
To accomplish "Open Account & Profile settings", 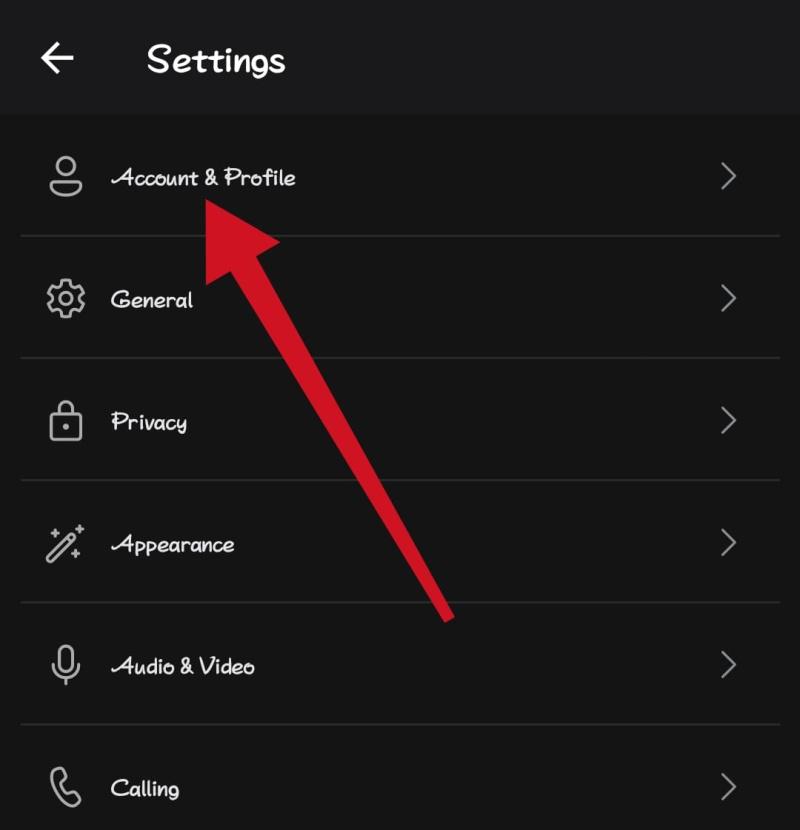I will (203, 178).
